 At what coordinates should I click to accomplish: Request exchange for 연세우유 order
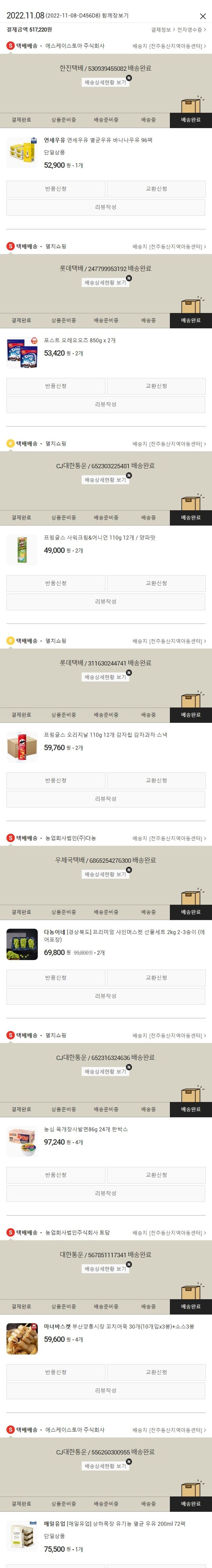pos(156,189)
